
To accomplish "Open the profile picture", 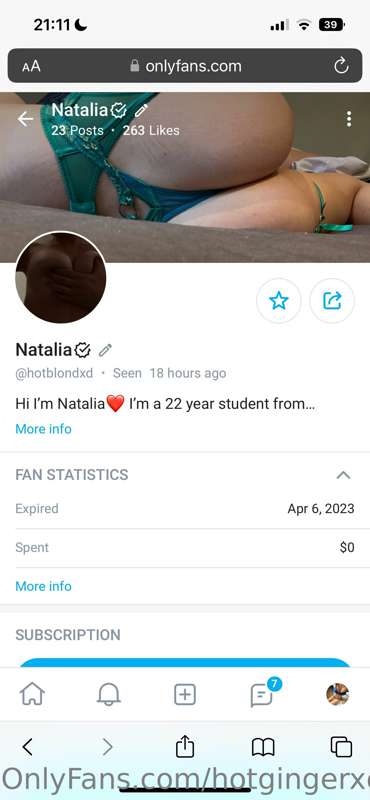I will (x=61, y=278).
